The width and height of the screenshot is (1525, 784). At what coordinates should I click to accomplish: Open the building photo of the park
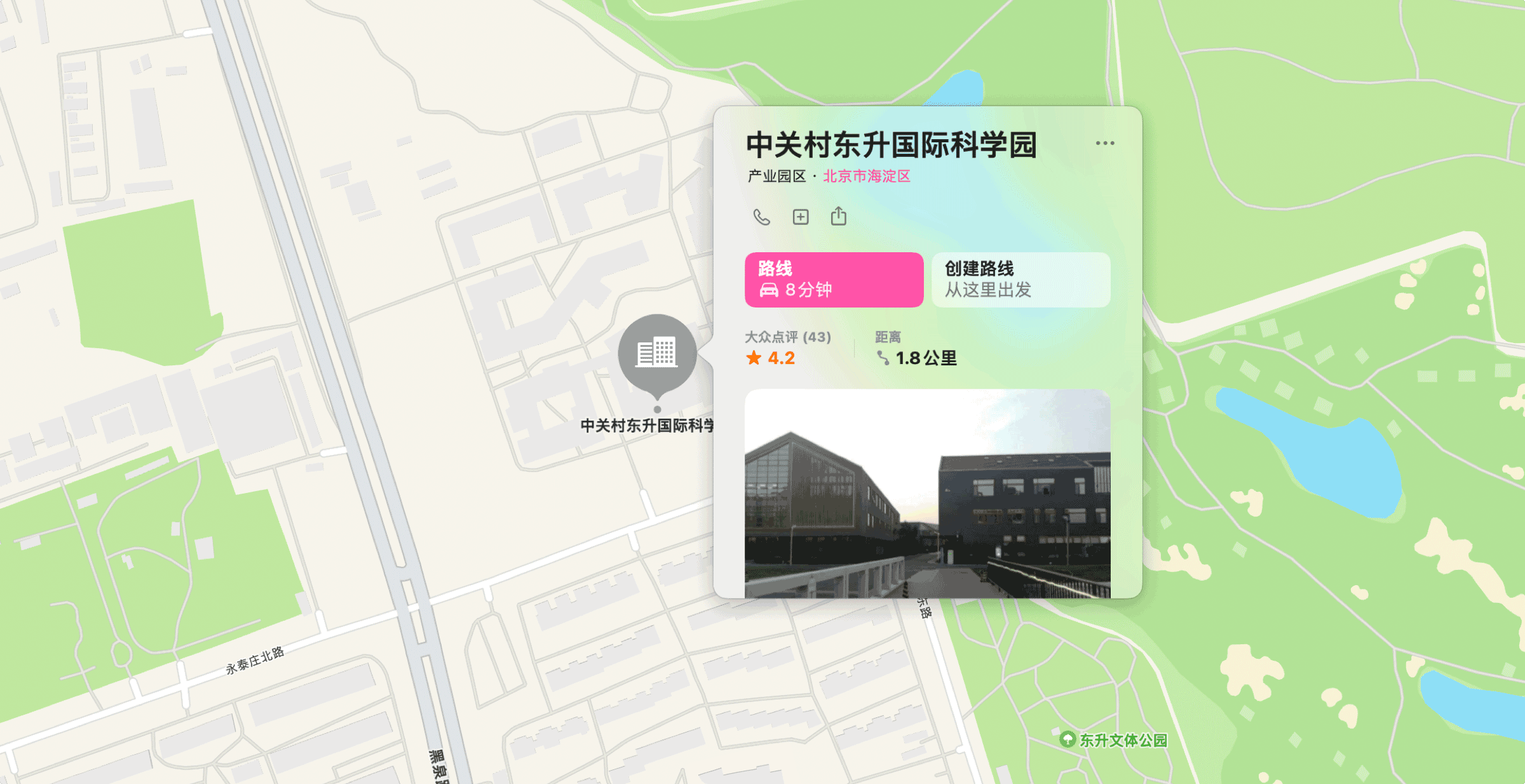[x=927, y=493]
